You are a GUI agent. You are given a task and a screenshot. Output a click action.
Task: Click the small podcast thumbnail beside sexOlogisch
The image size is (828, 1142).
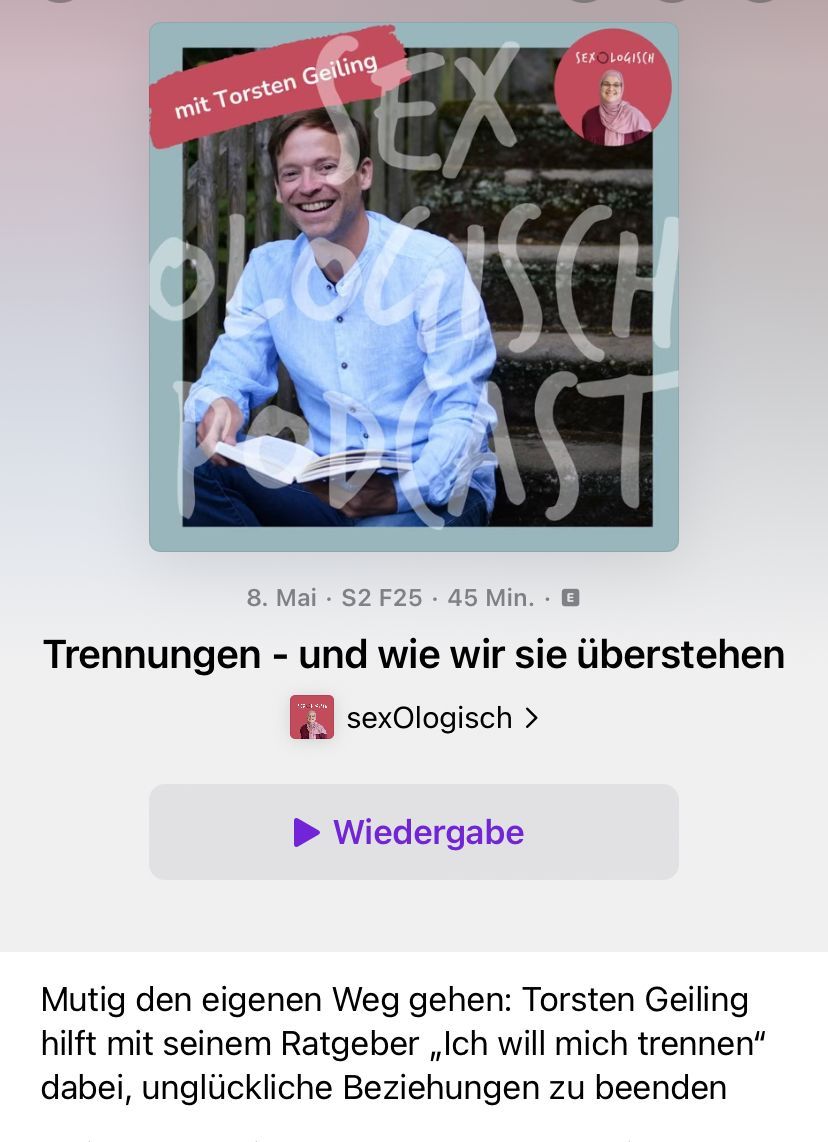click(x=312, y=717)
